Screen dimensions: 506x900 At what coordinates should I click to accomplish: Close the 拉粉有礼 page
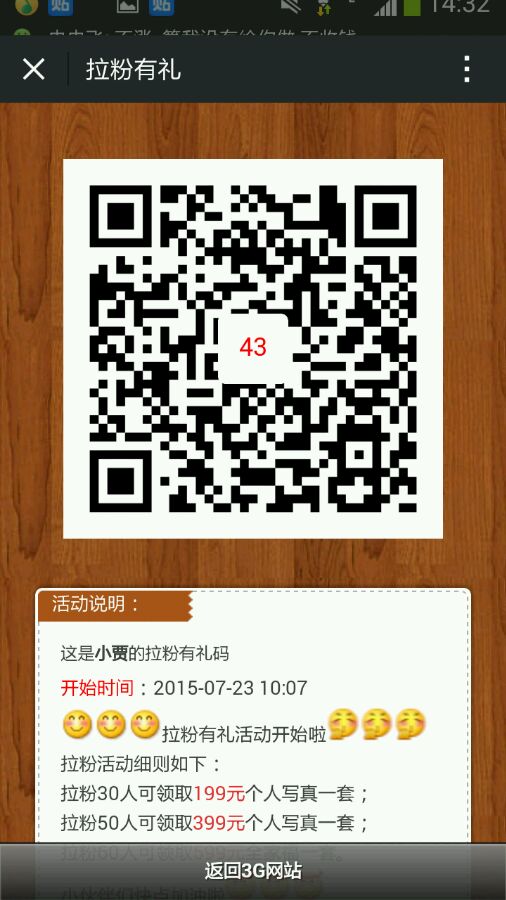click(33, 69)
